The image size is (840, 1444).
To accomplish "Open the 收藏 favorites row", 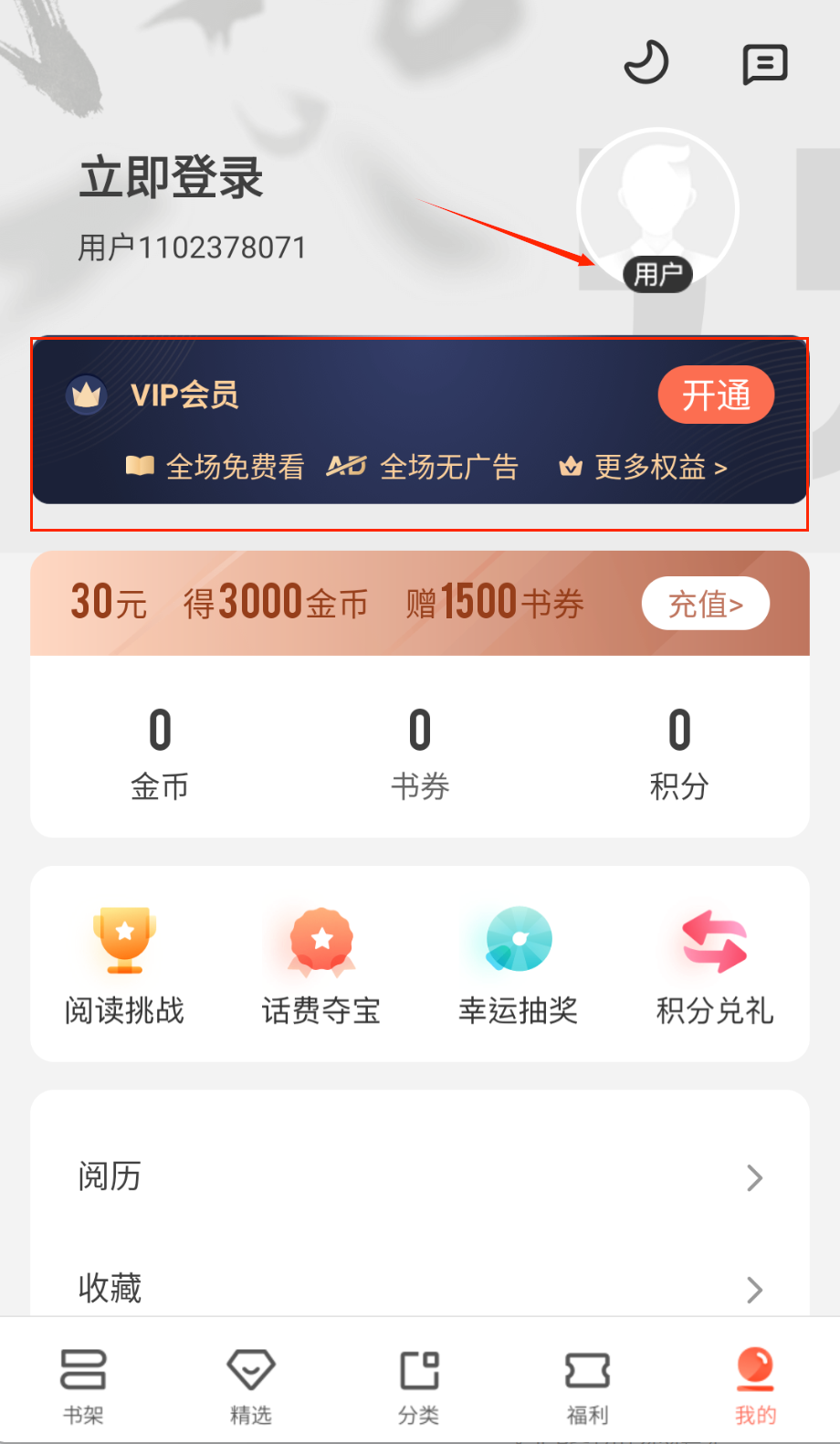I will [x=420, y=1288].
